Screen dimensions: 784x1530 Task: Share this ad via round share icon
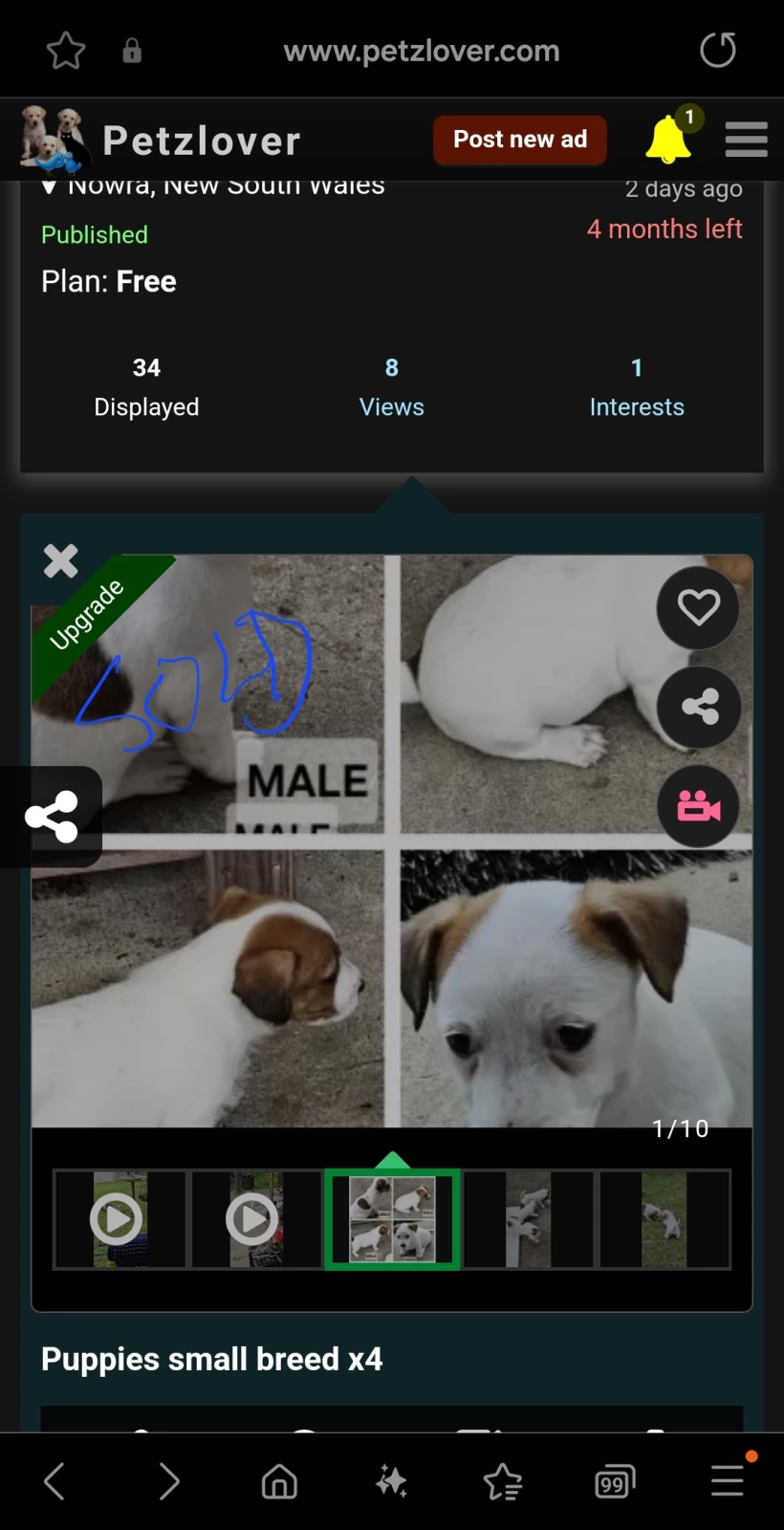[x=699, y=707]
